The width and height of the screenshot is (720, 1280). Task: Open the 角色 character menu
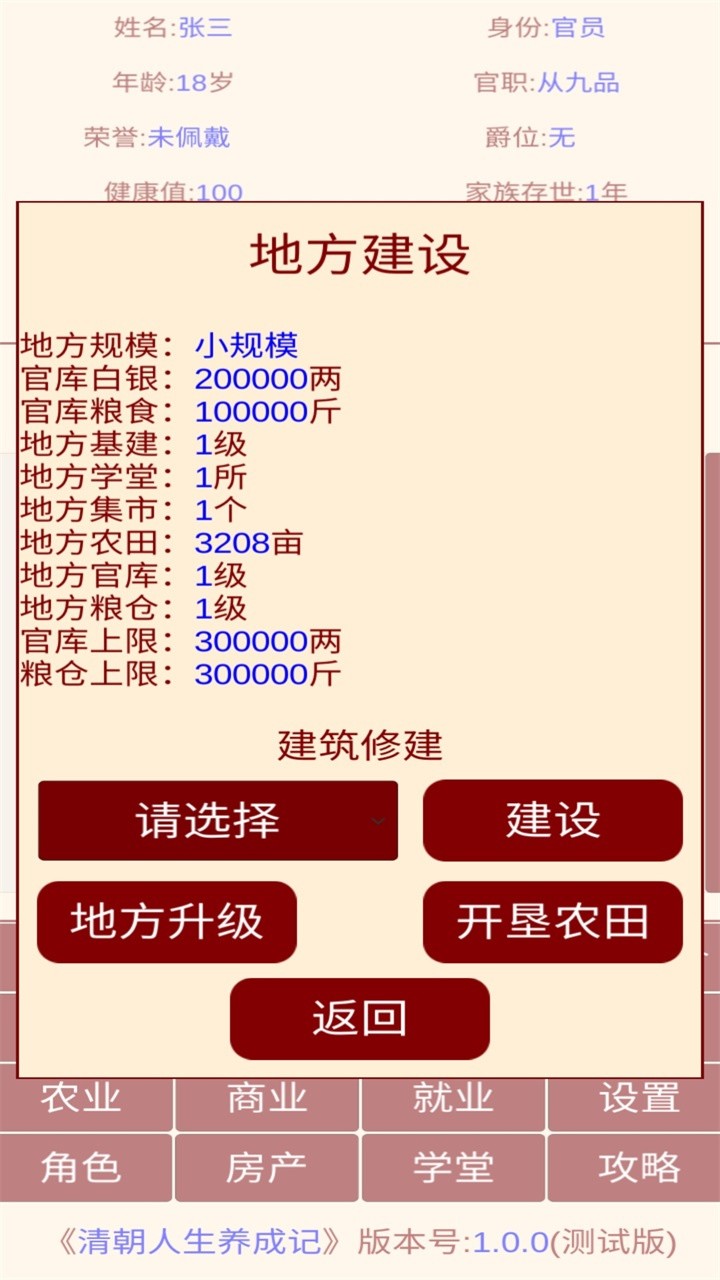[84, 1166]
